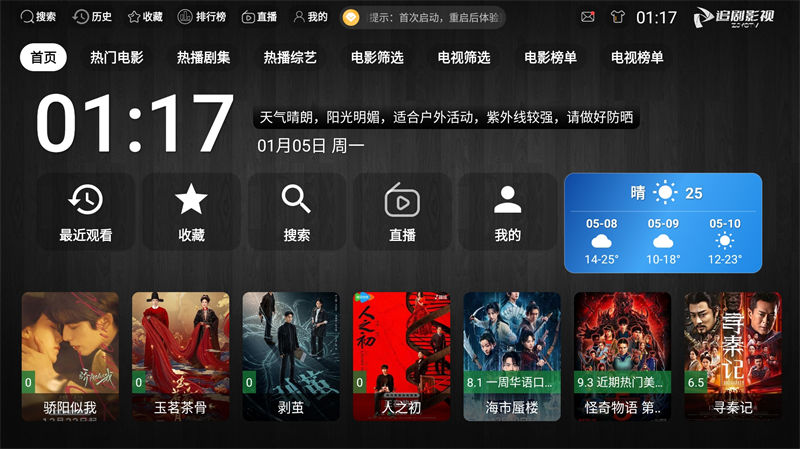Open 直播 in the top toolbar
The image size is (800, 449).
[x=259, y=17]
